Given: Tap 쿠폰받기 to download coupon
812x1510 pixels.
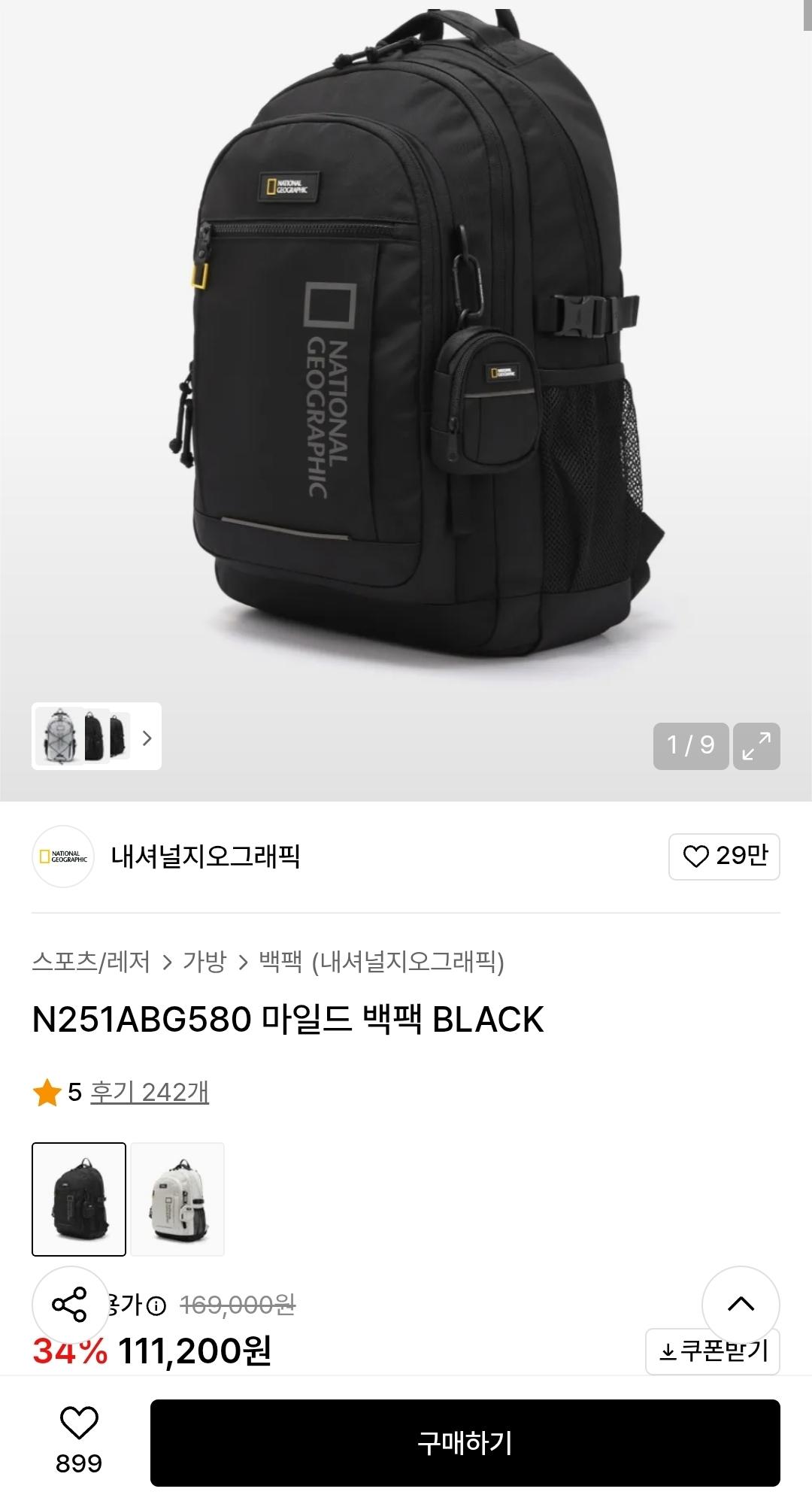Looking at the screenshot, I should 713,1351.
